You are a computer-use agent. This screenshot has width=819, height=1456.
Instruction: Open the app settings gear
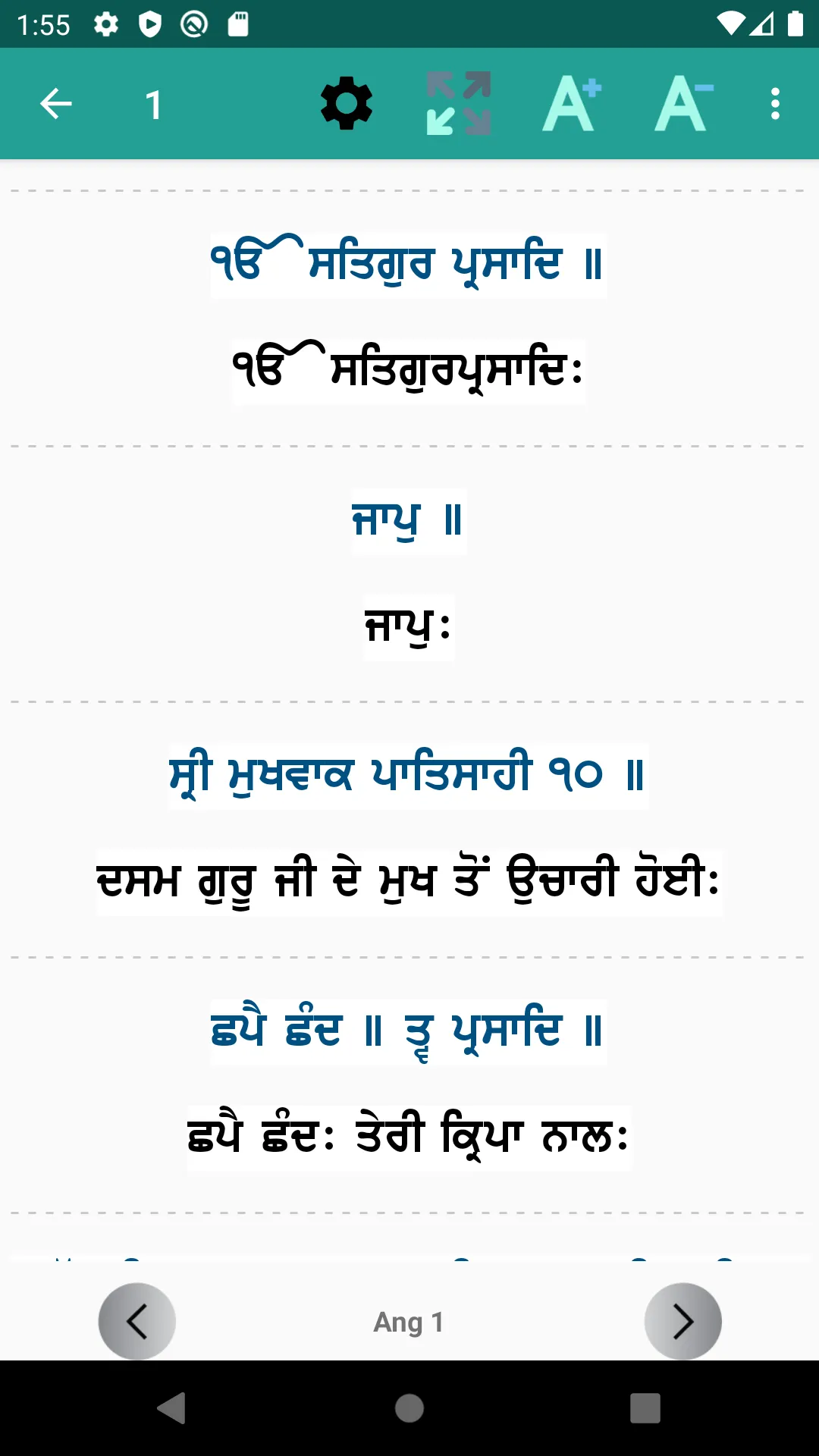point(347,104)
